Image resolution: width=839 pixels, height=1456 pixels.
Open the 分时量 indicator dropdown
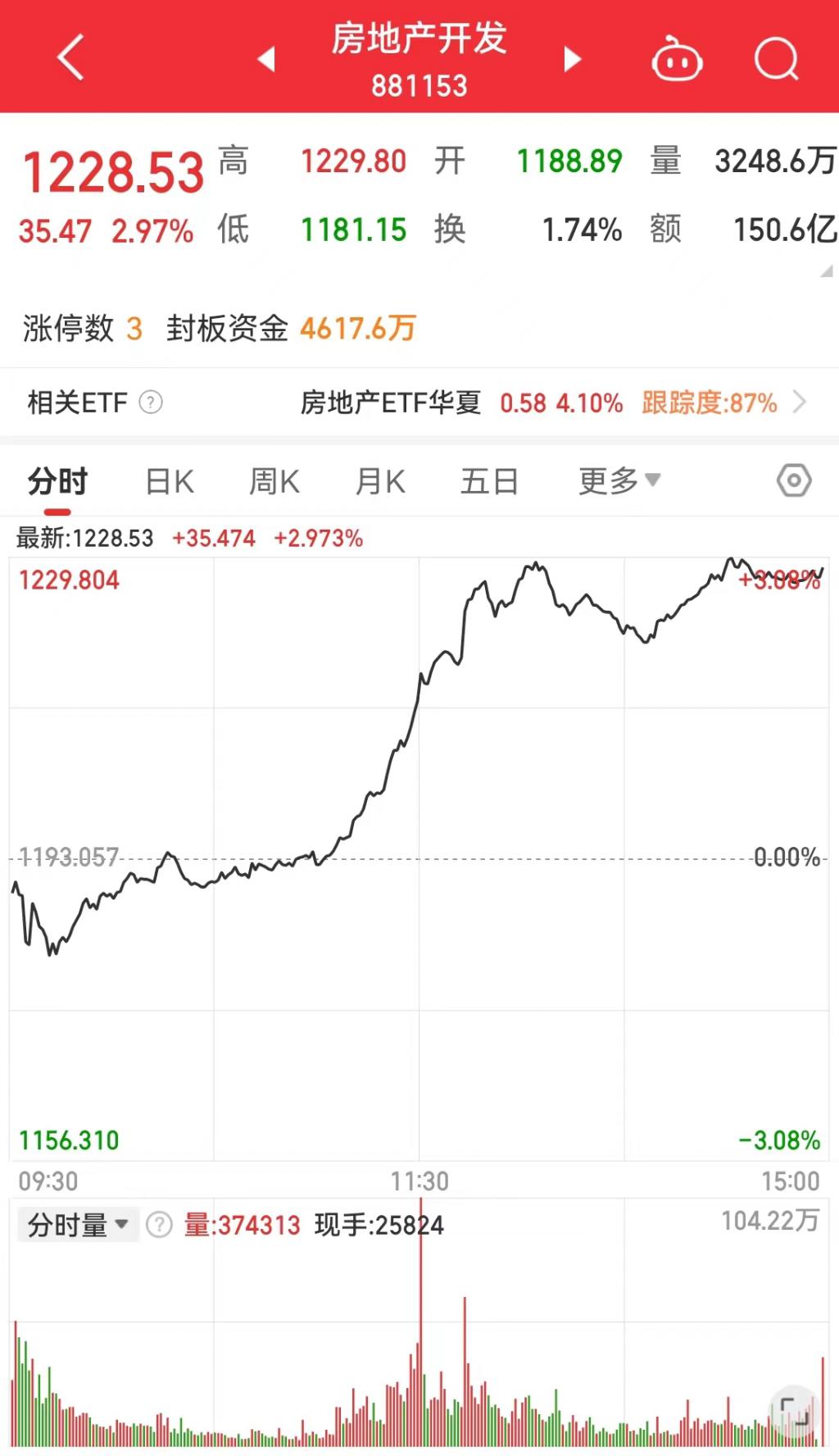[x=78, y=1225]
